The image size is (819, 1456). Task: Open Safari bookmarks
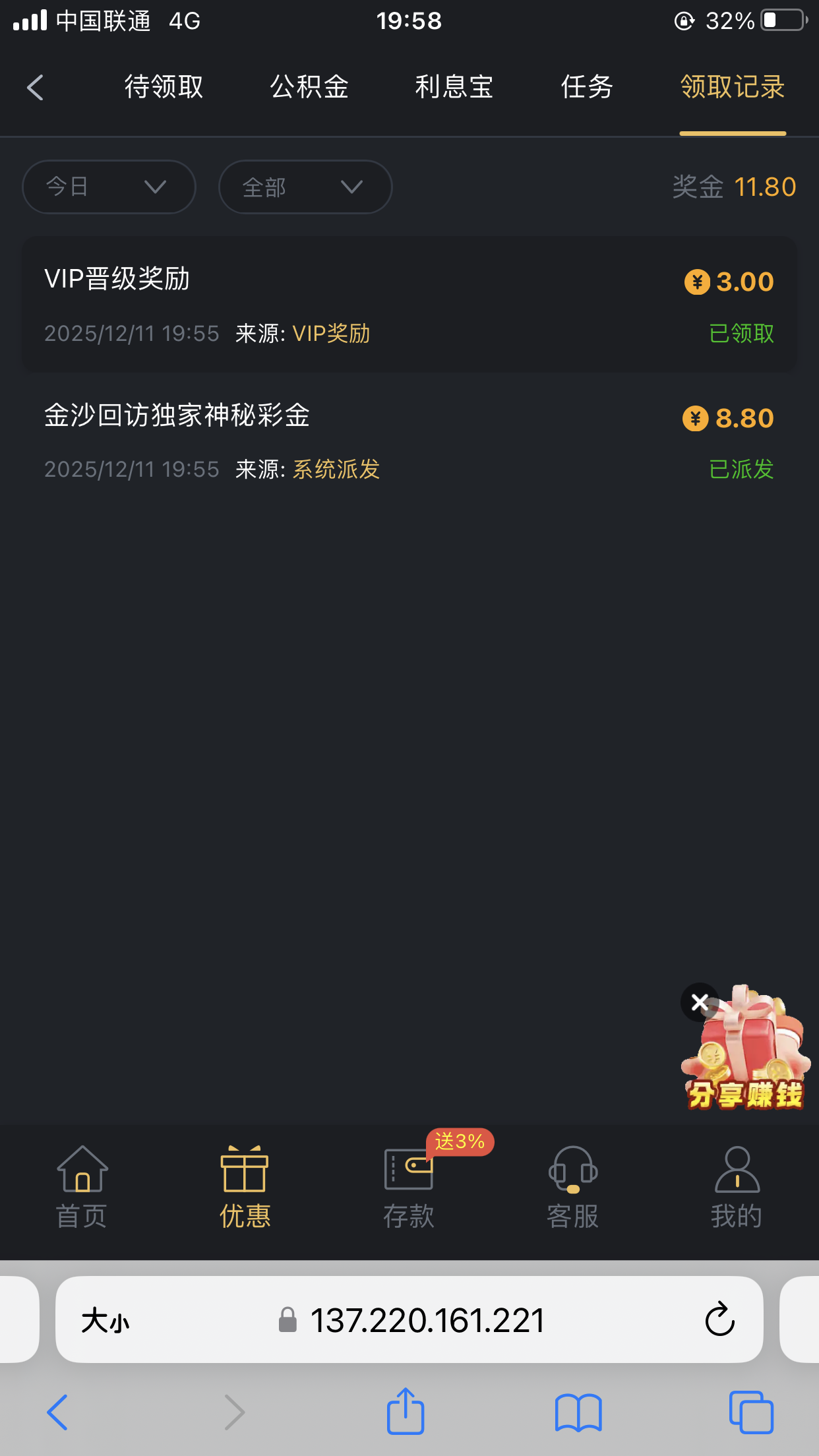click(578, 1412)
